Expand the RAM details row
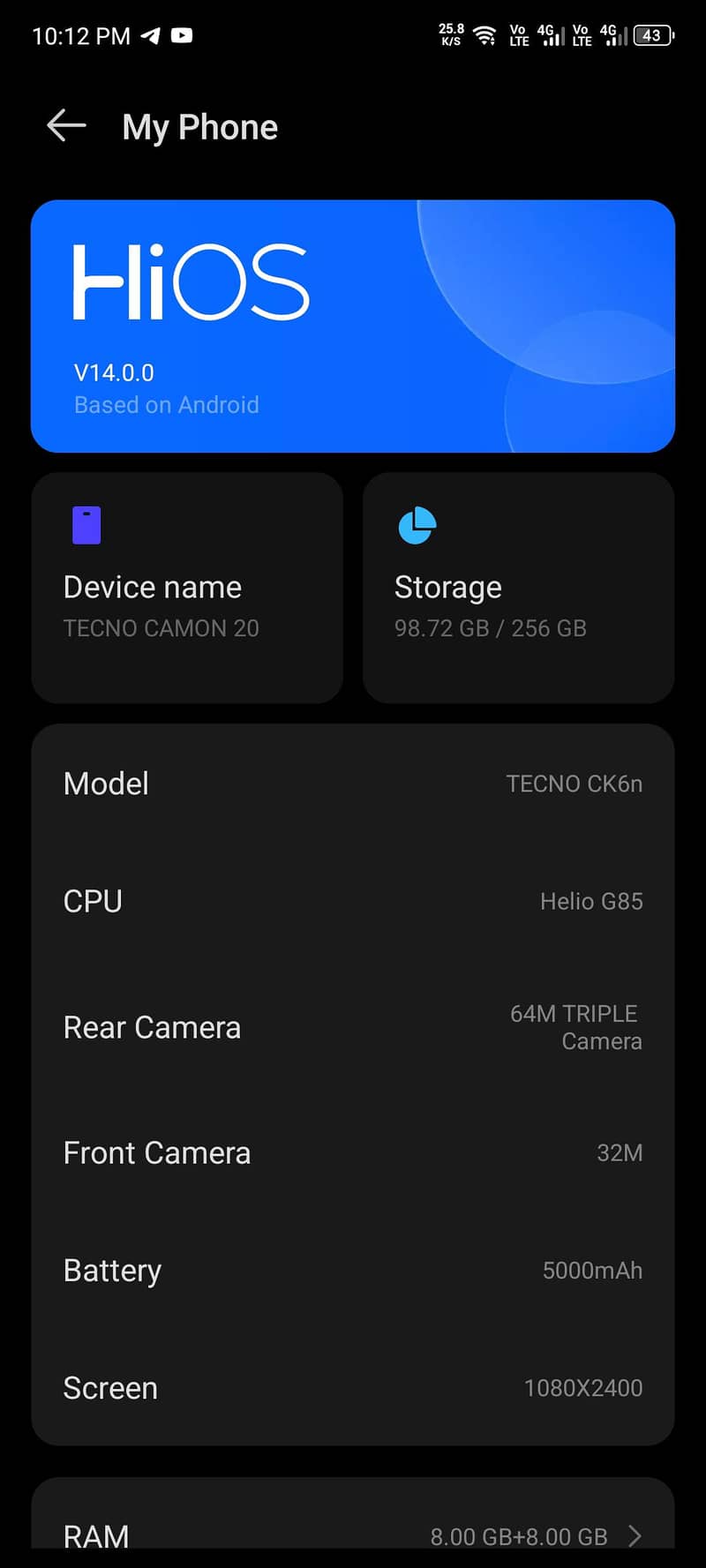This screenshot has width=706, height=1568. point(353,1535)
